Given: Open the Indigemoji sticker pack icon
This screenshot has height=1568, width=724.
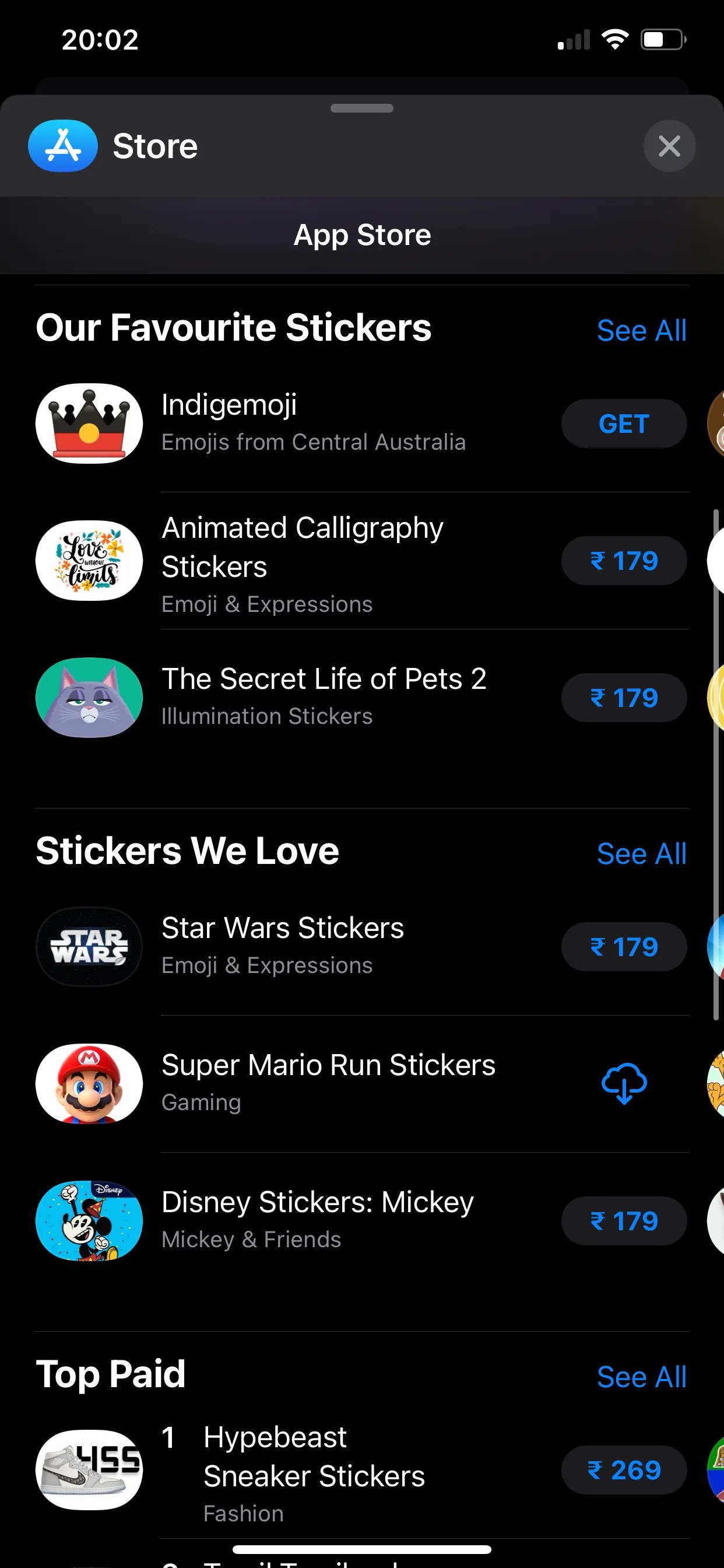Looking at the screenshot, I should point(89,422).
